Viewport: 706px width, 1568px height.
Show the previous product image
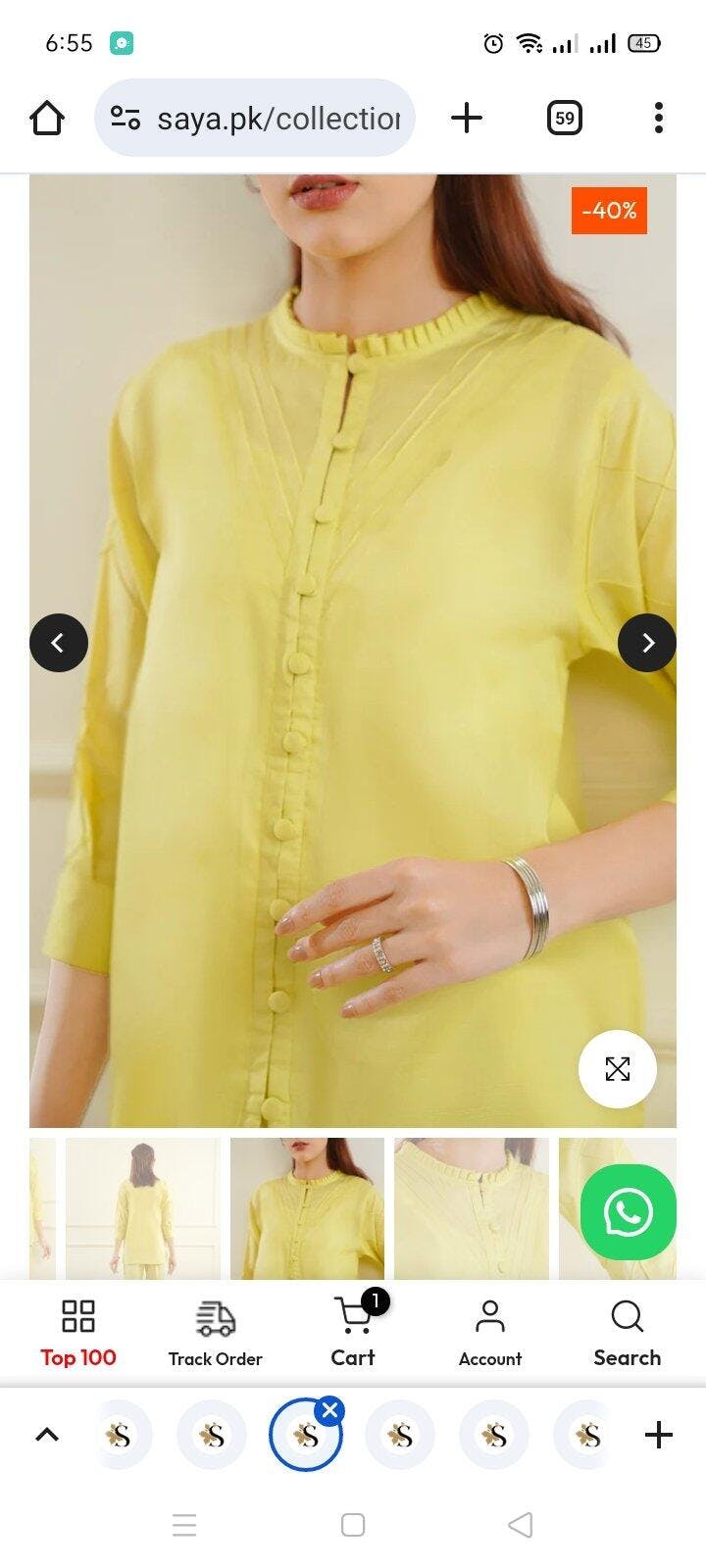coord(59,643)
